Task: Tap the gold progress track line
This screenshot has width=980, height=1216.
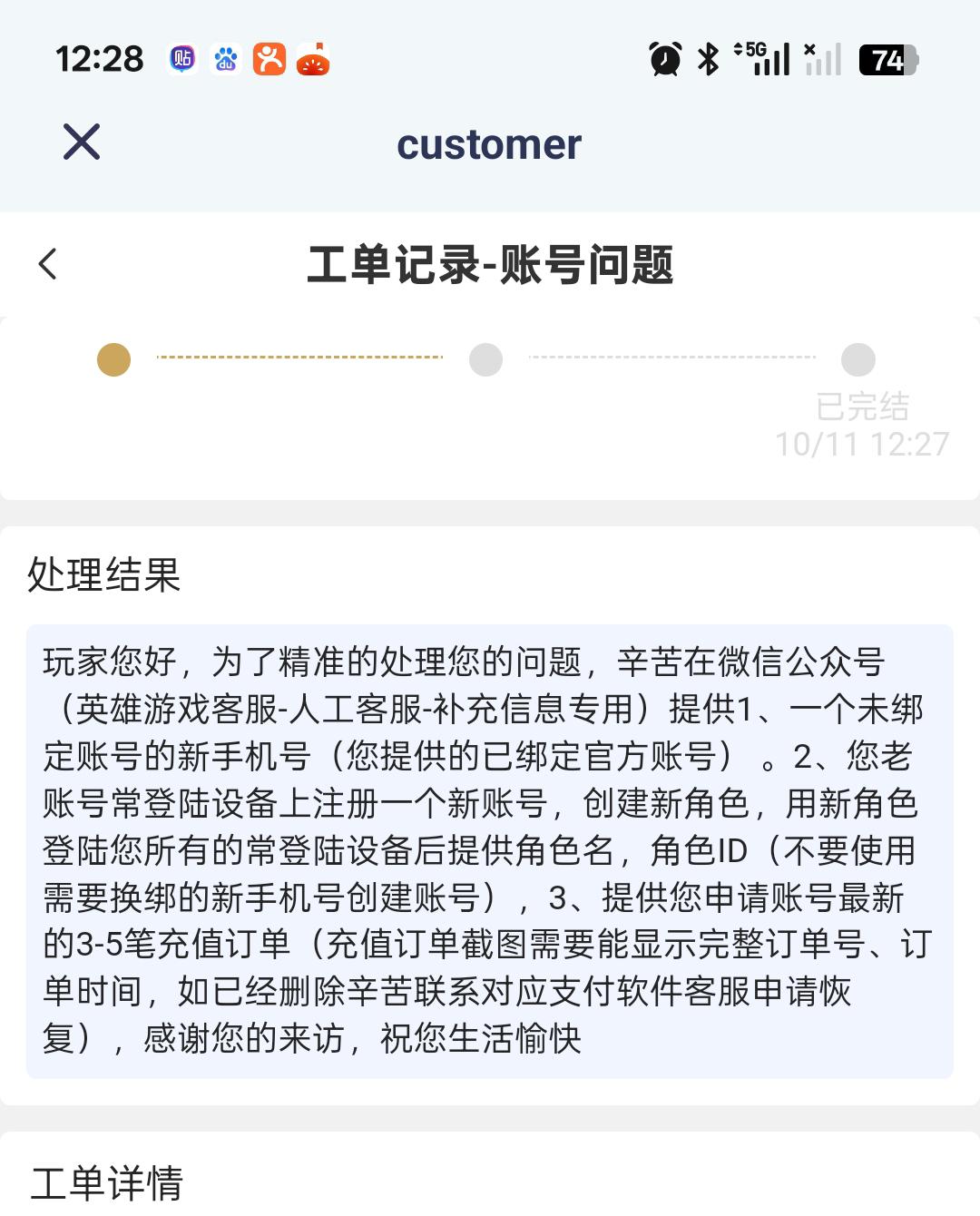Action: pyautogui.click(x=299, y=359)
